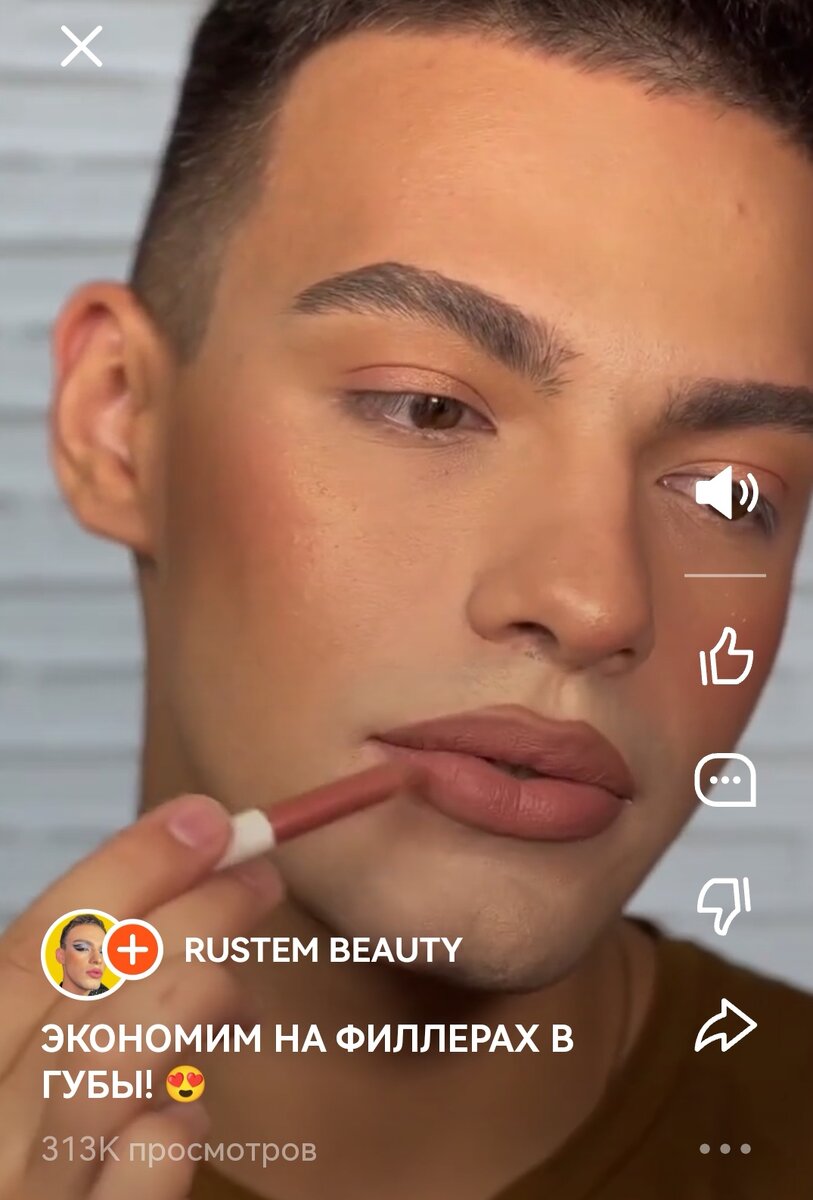Viewport: 813px width, 1200px height.
Task: Mute the video sound
Action: click(726, 493)
